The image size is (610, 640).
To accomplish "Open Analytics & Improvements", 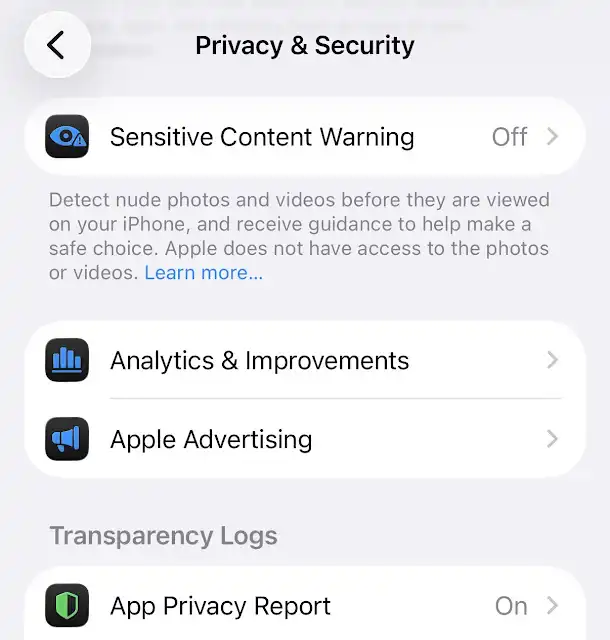I will click(304, 361).
